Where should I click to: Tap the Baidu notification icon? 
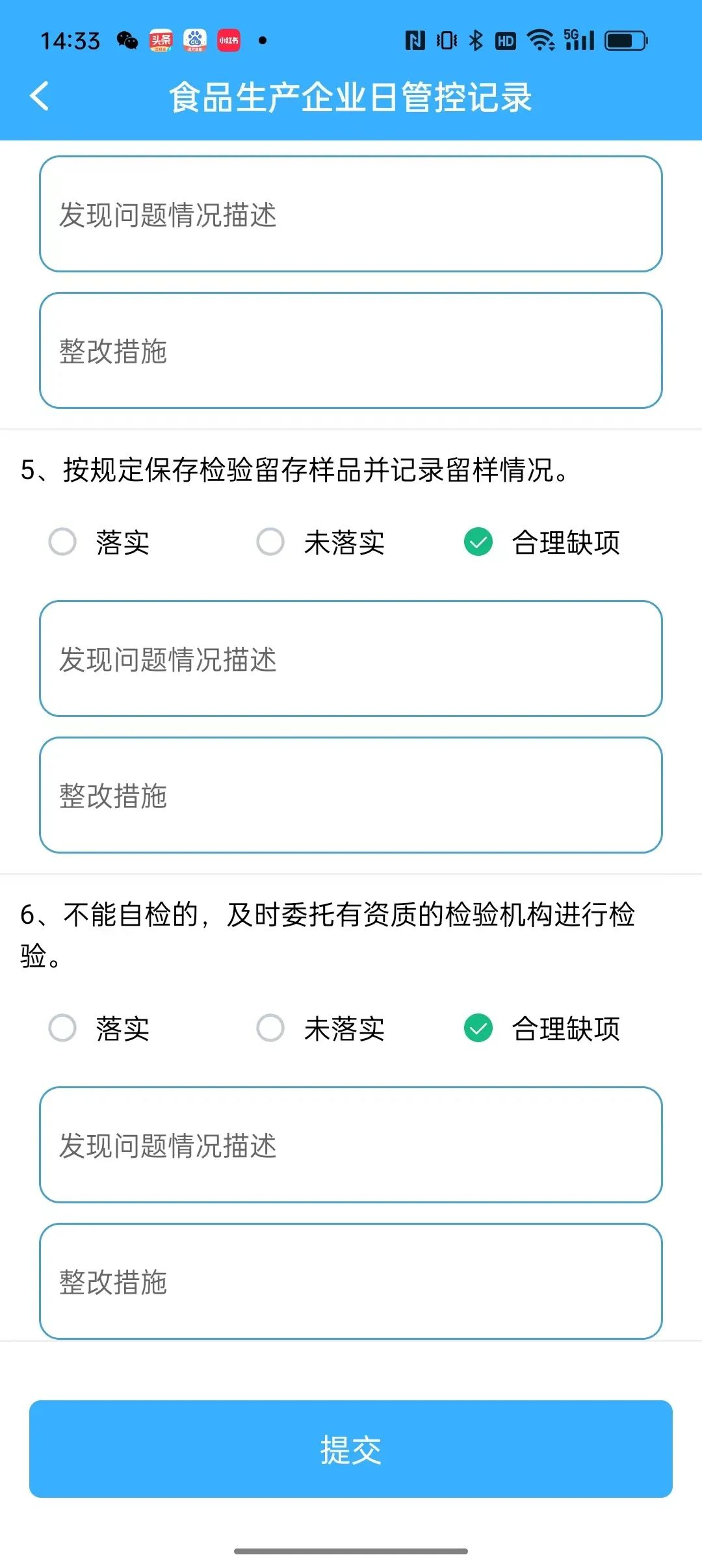(x=196, y=40)
